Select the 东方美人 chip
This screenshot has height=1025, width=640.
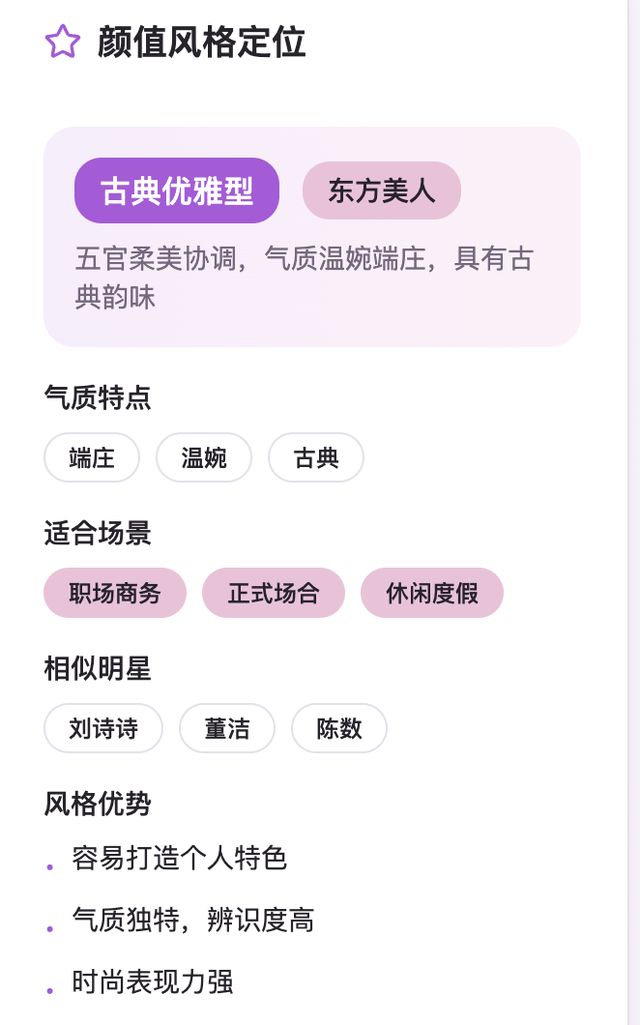pyautogui.click(x=381, y=191)
